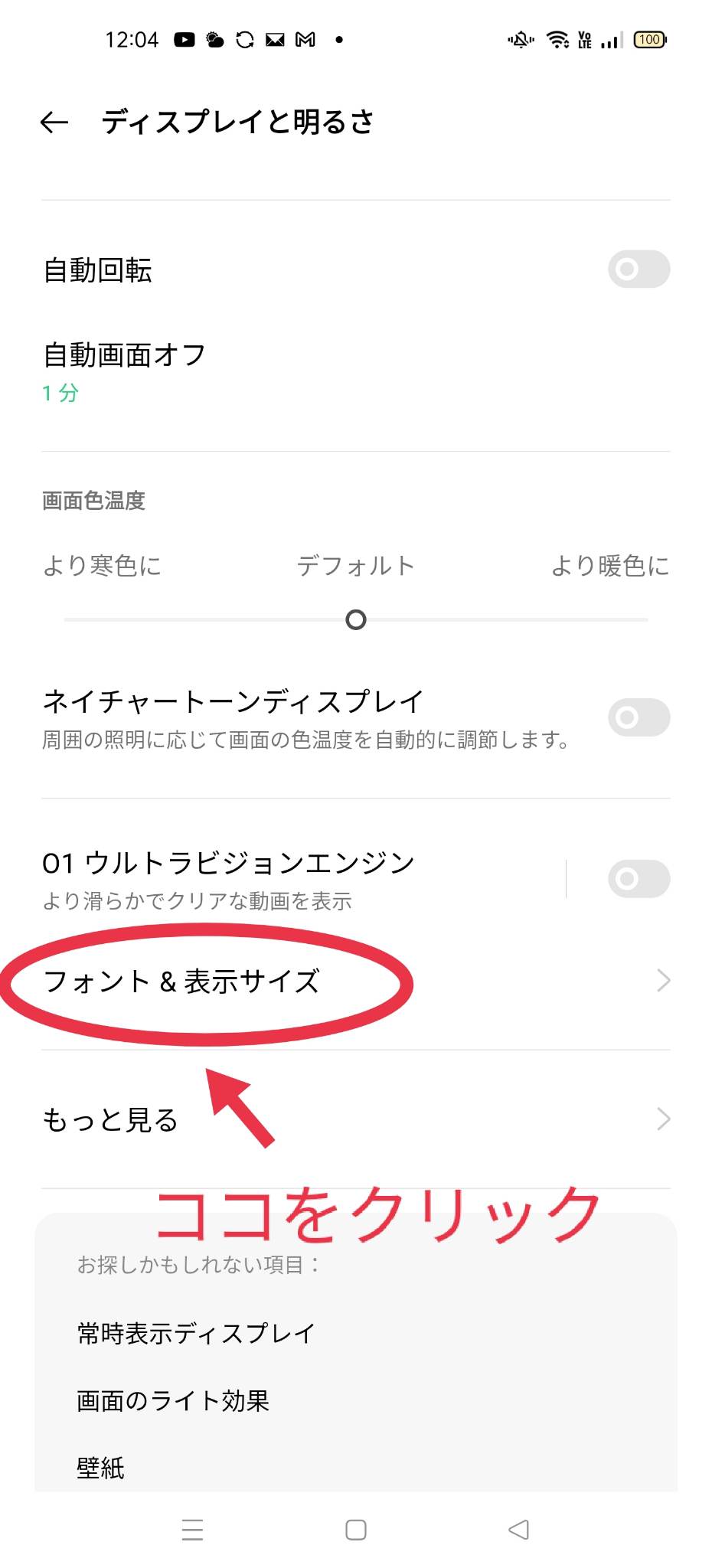This screenshot has height=1568, width=712.
Task: Open the 自動画面オフ setting
Action: (x=356, y=372)
